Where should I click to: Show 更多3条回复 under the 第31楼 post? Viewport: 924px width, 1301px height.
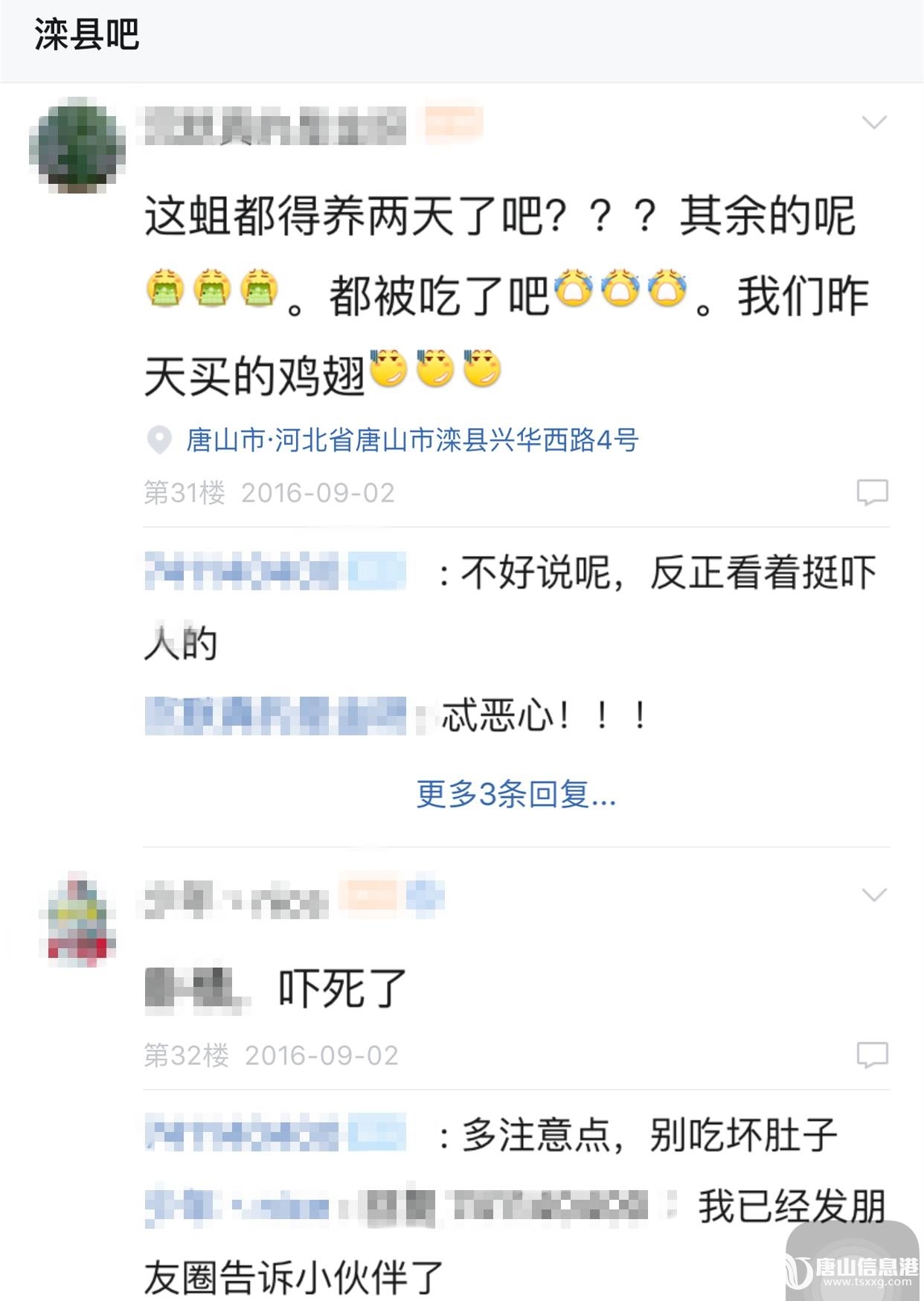click(x=516, y=795)
